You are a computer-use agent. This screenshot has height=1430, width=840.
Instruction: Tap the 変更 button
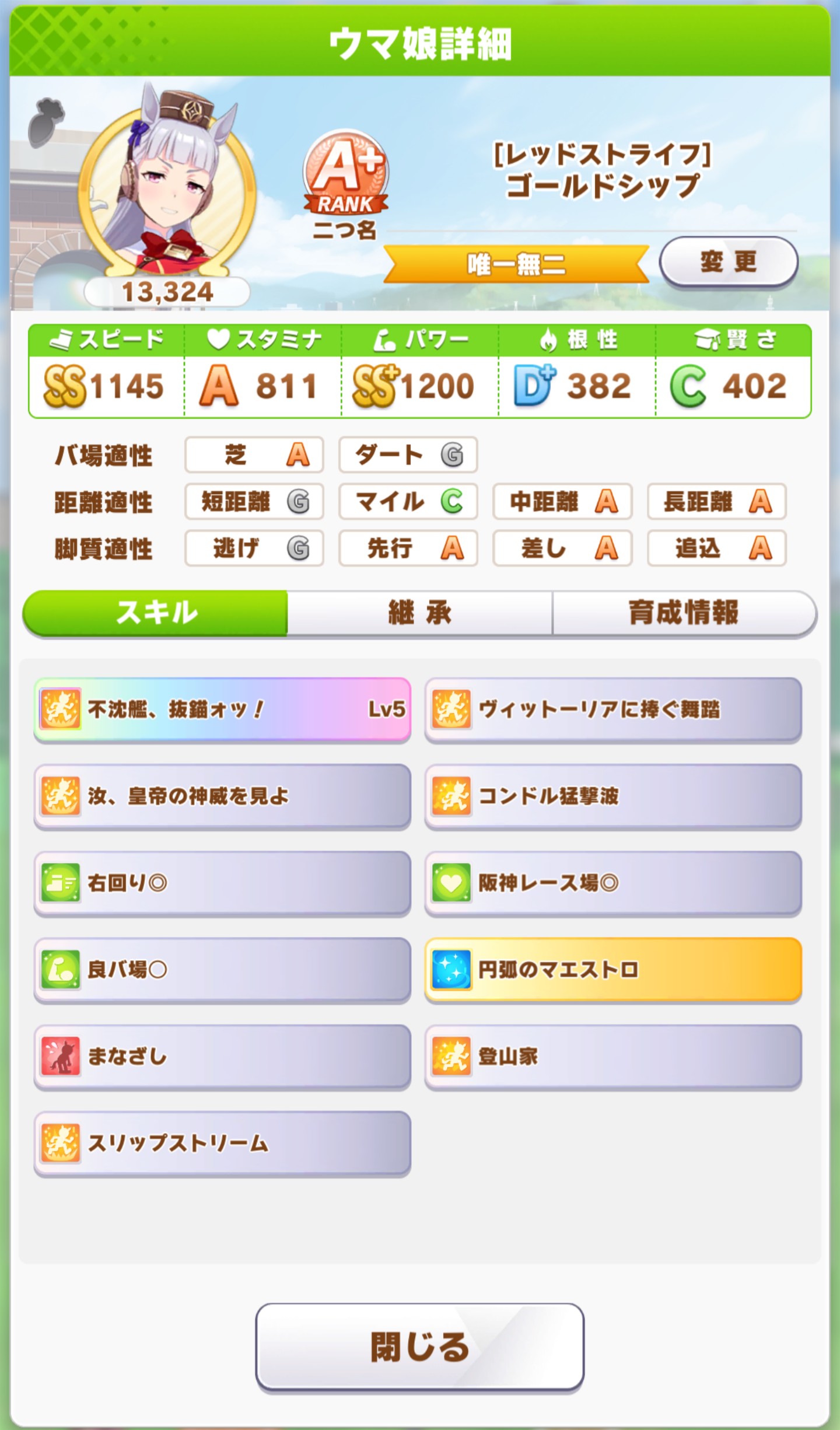(728, 262)
